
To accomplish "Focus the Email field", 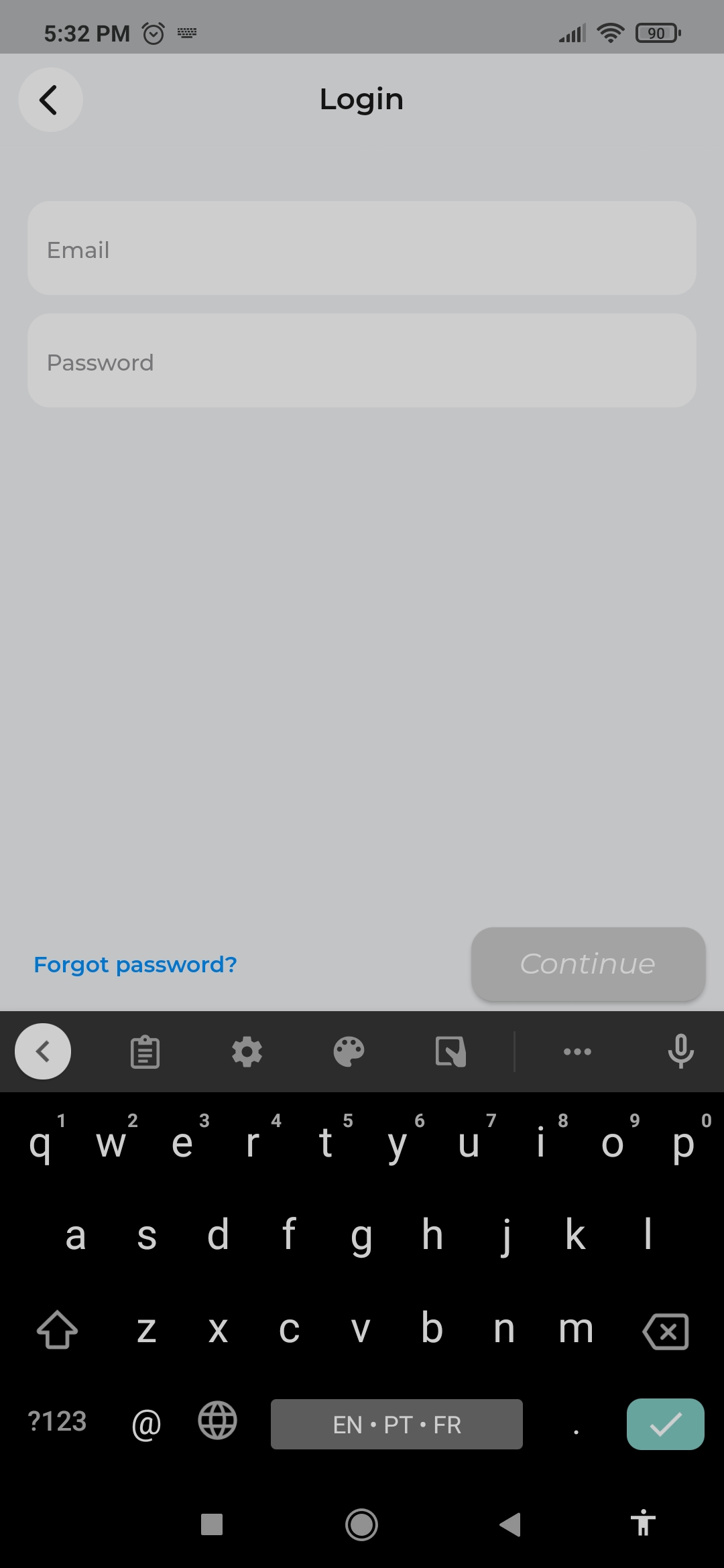I will 361,249.
